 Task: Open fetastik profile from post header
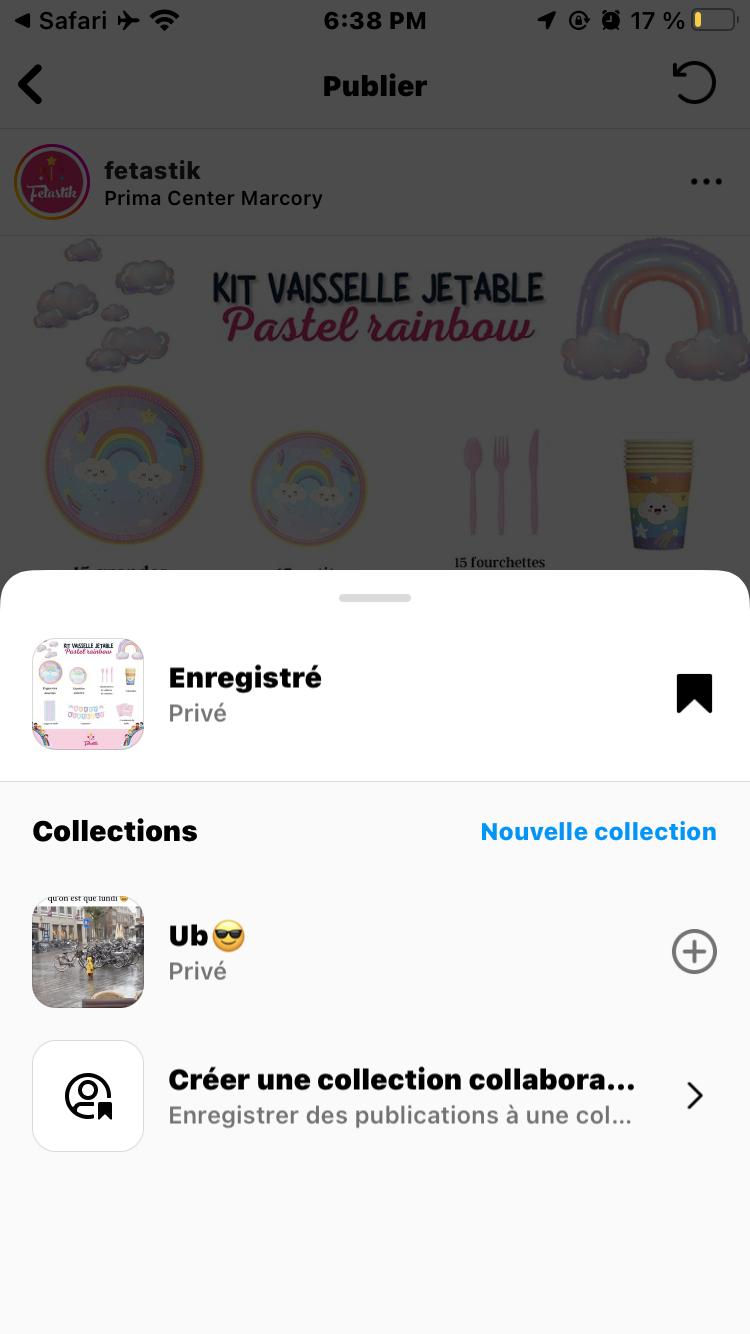(152, 170)
